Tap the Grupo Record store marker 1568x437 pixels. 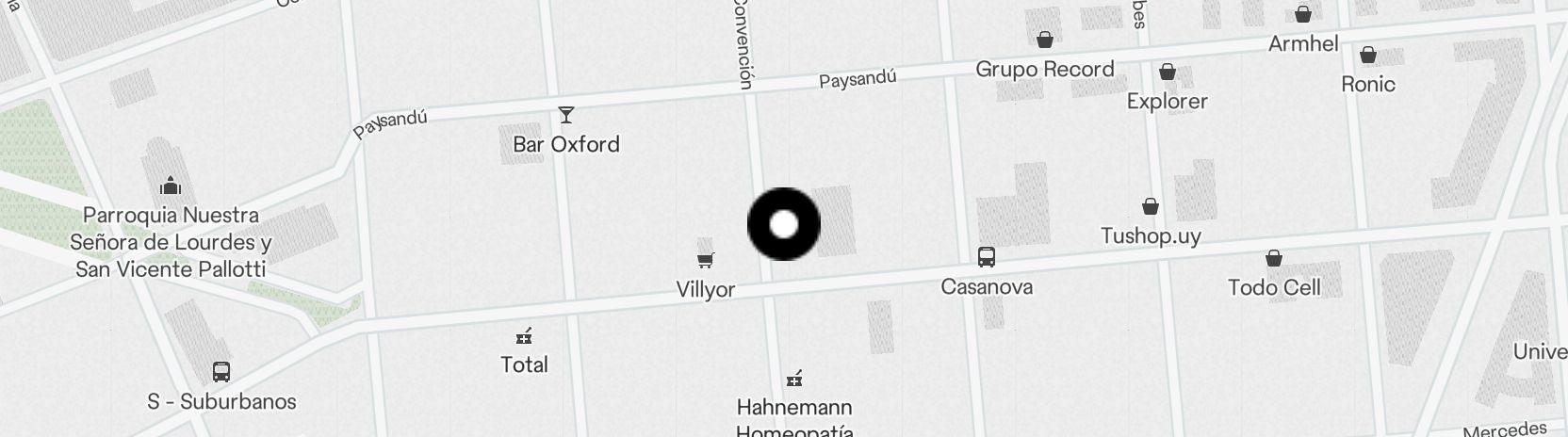point(1044,40)
